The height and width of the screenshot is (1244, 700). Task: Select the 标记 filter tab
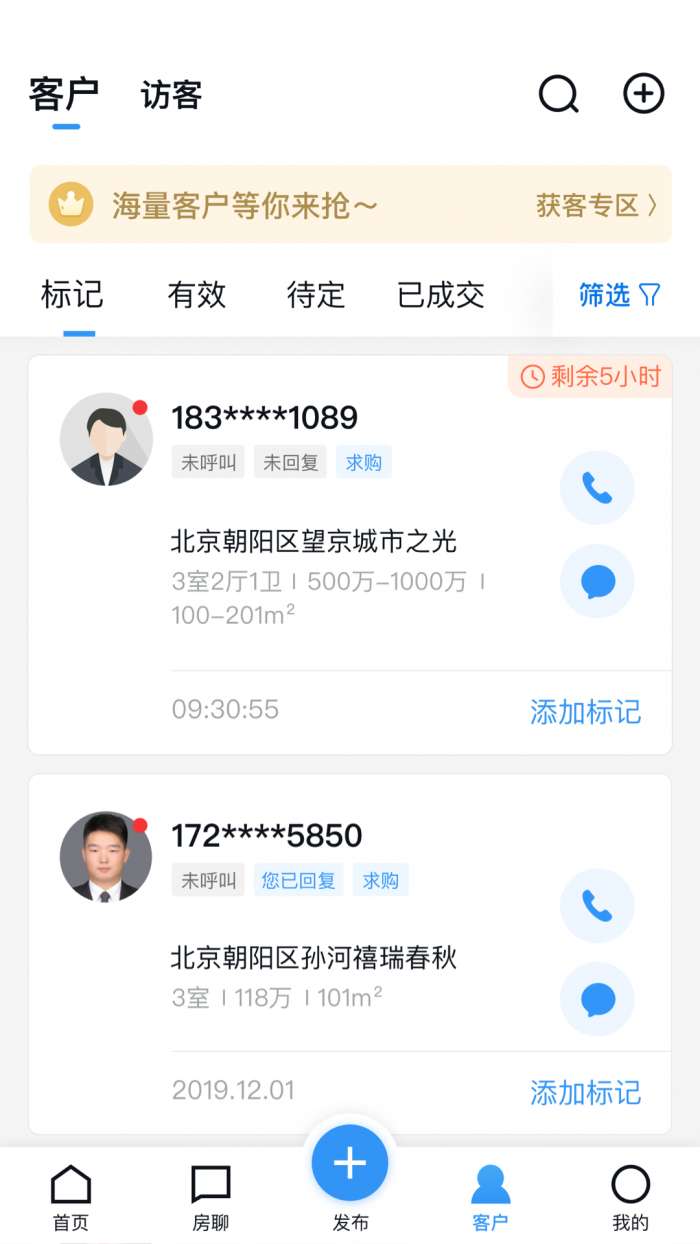click(x=72, y=295)
